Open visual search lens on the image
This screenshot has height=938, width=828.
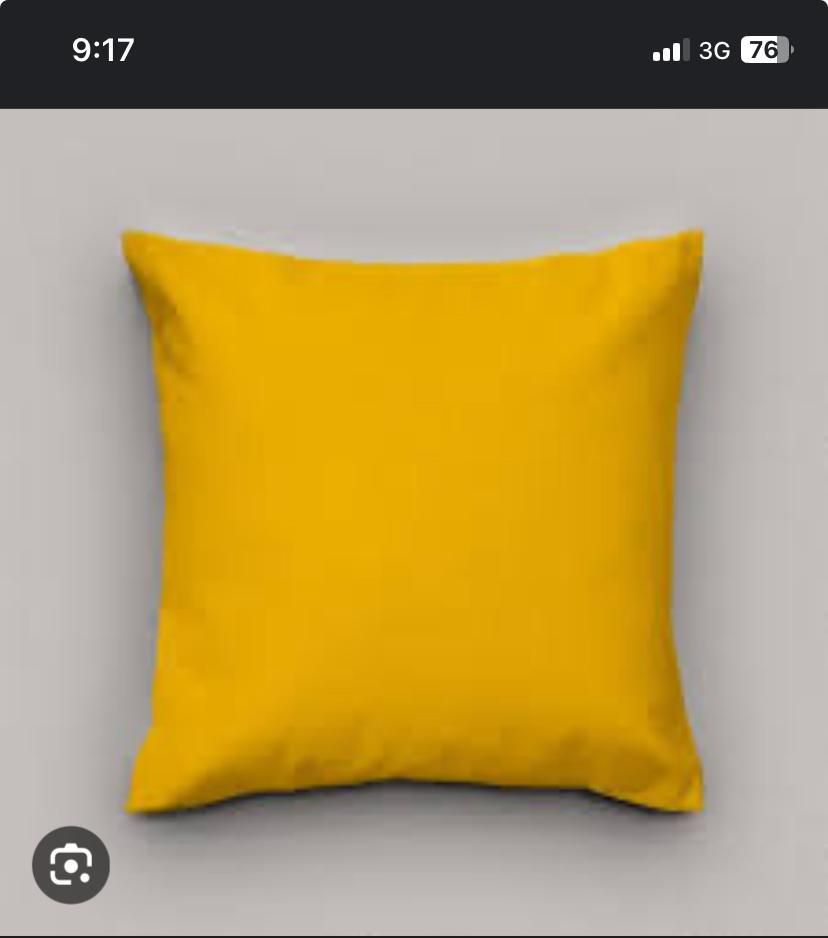coord(71,864)
